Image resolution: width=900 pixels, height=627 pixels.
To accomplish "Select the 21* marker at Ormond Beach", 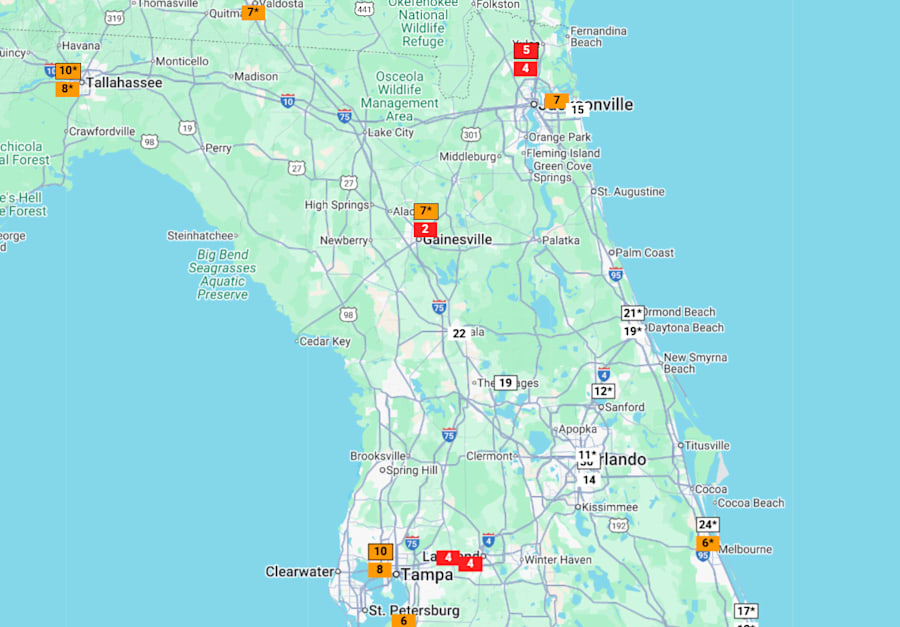I will [633, 313].
